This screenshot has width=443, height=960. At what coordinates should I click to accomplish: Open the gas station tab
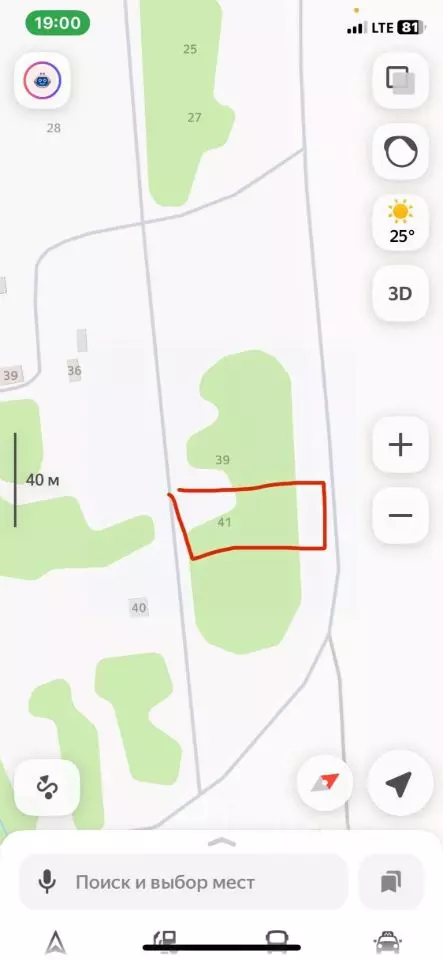166,942
